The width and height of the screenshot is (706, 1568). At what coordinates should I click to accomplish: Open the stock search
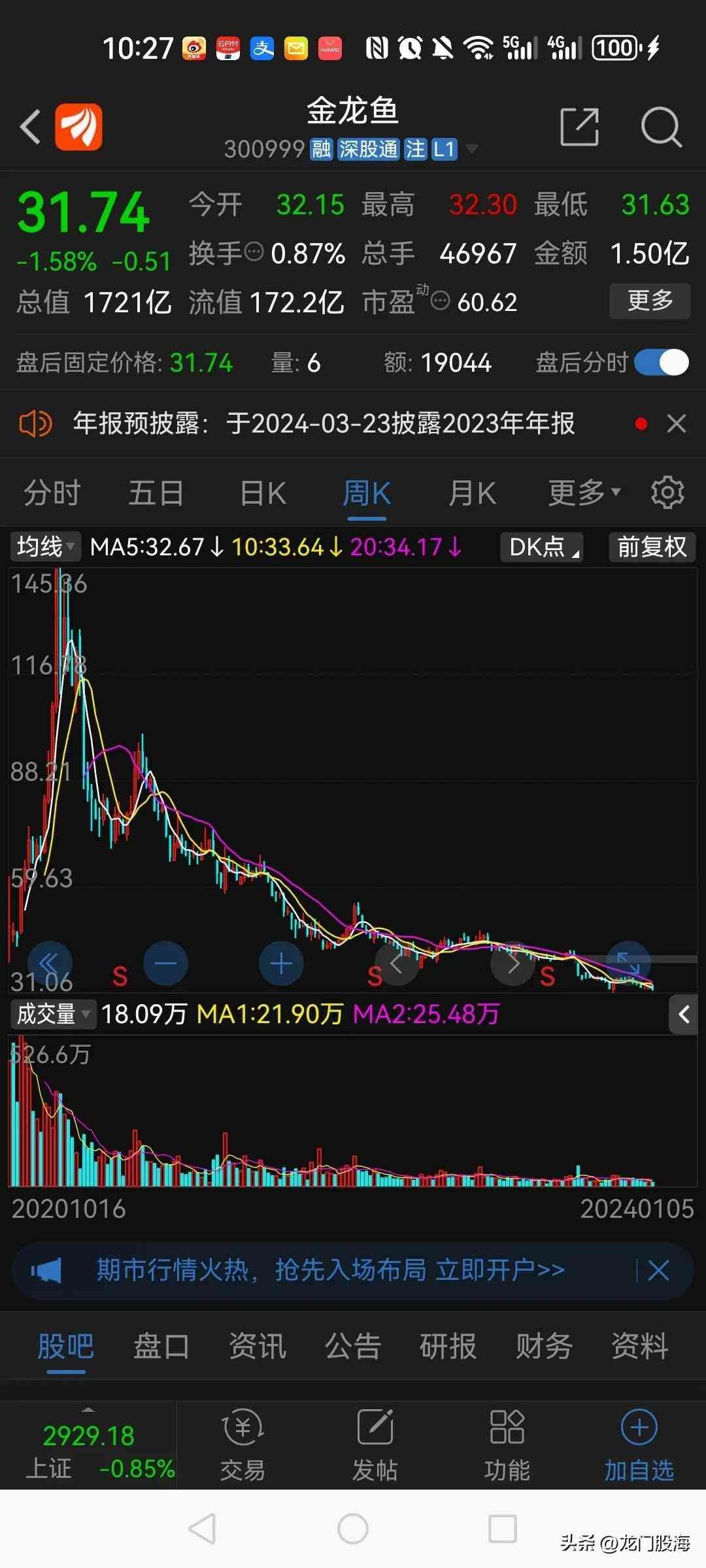[661, 127]
